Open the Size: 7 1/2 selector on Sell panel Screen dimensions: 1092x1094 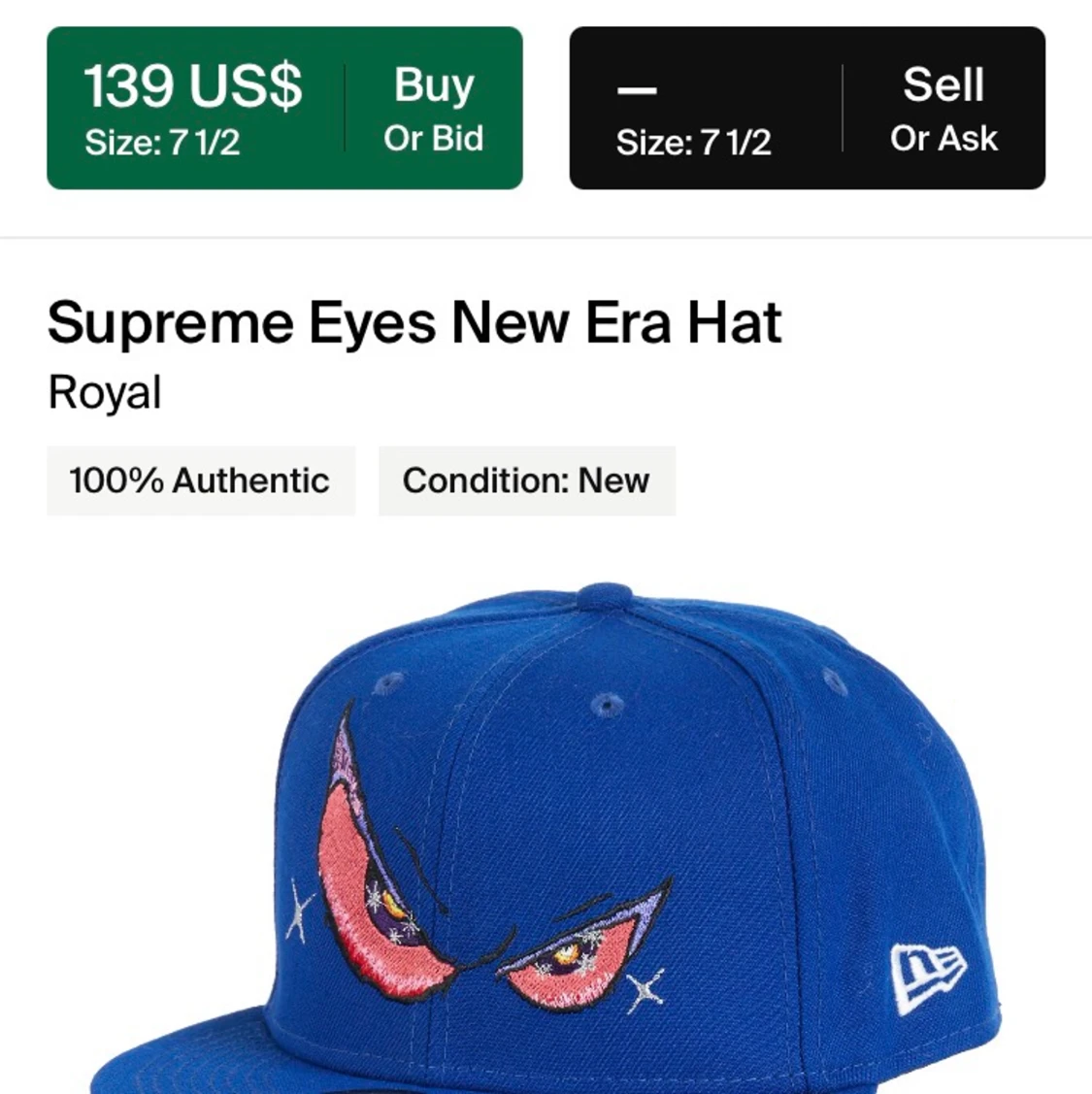coord(693,142)
